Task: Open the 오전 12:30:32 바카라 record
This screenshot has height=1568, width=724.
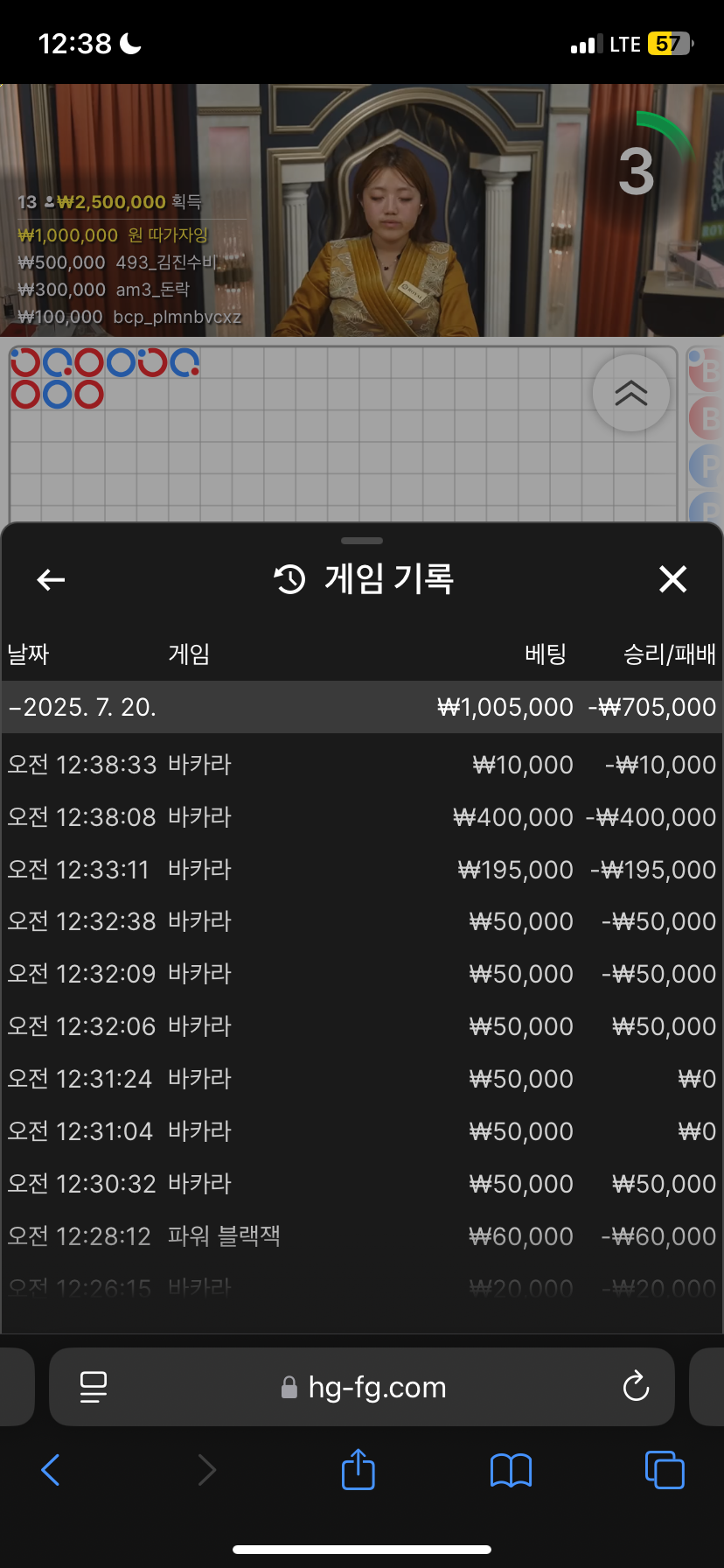Action: coord(362,1184)
